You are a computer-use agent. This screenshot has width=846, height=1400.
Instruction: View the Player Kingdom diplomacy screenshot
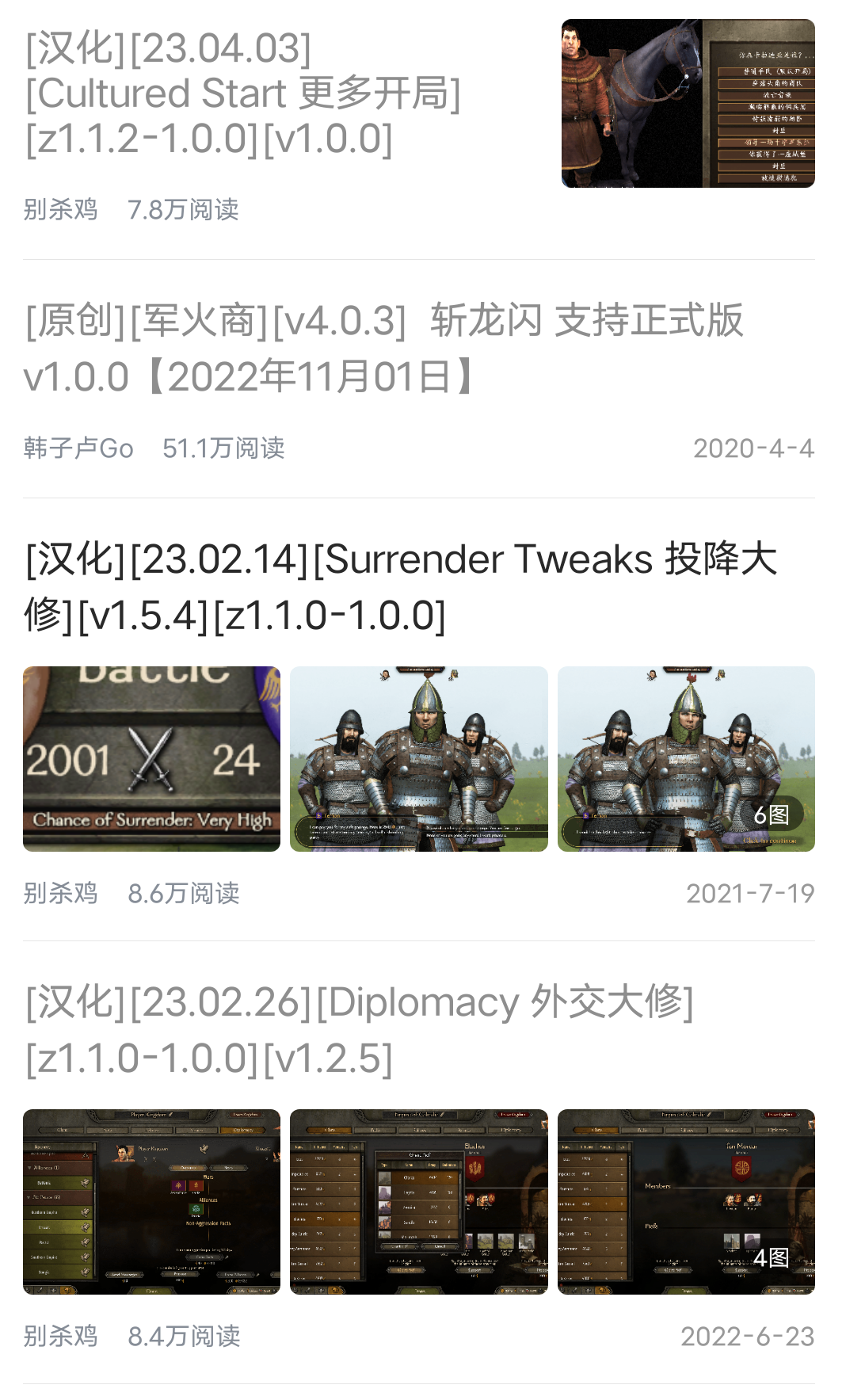point(151,1201)
